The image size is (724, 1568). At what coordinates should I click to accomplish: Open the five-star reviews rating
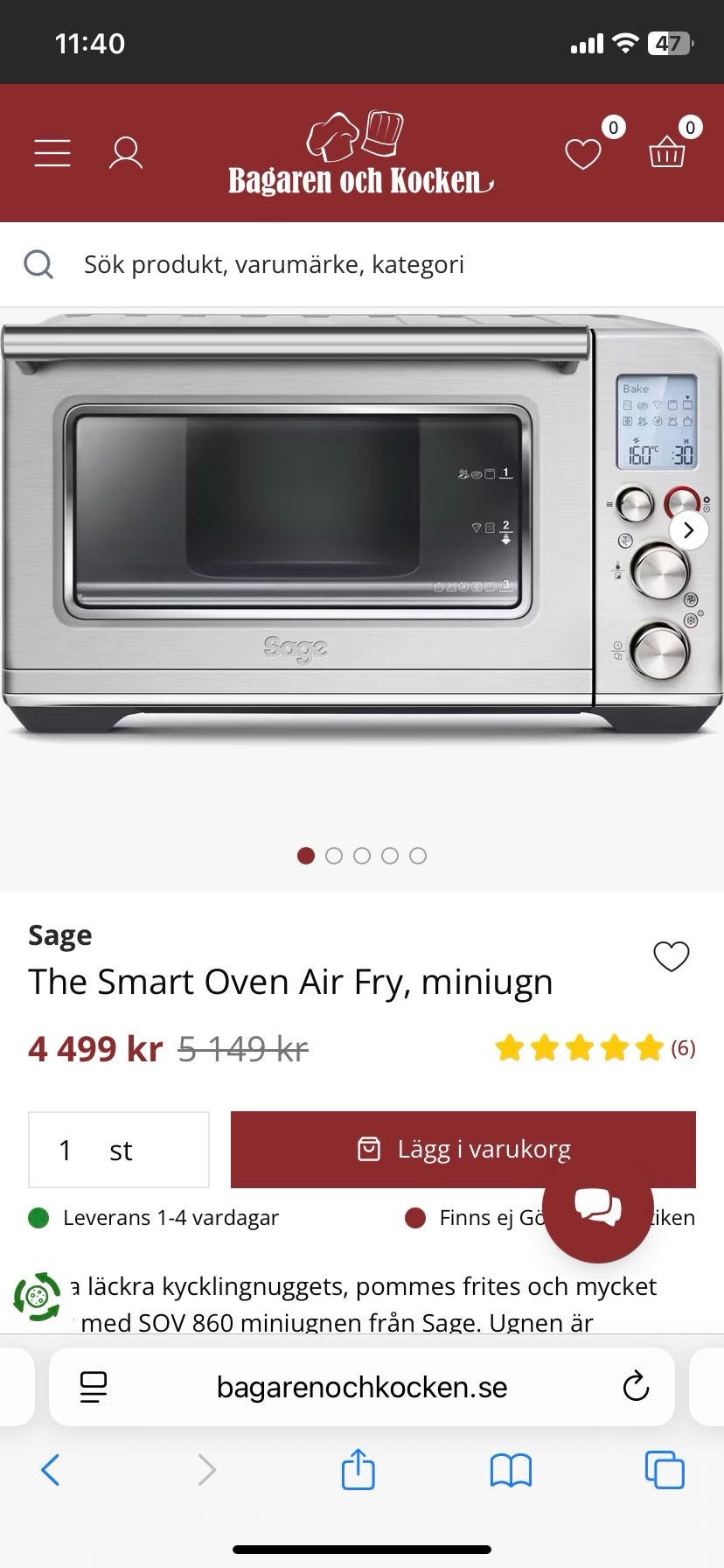[x=595, y=1047]
